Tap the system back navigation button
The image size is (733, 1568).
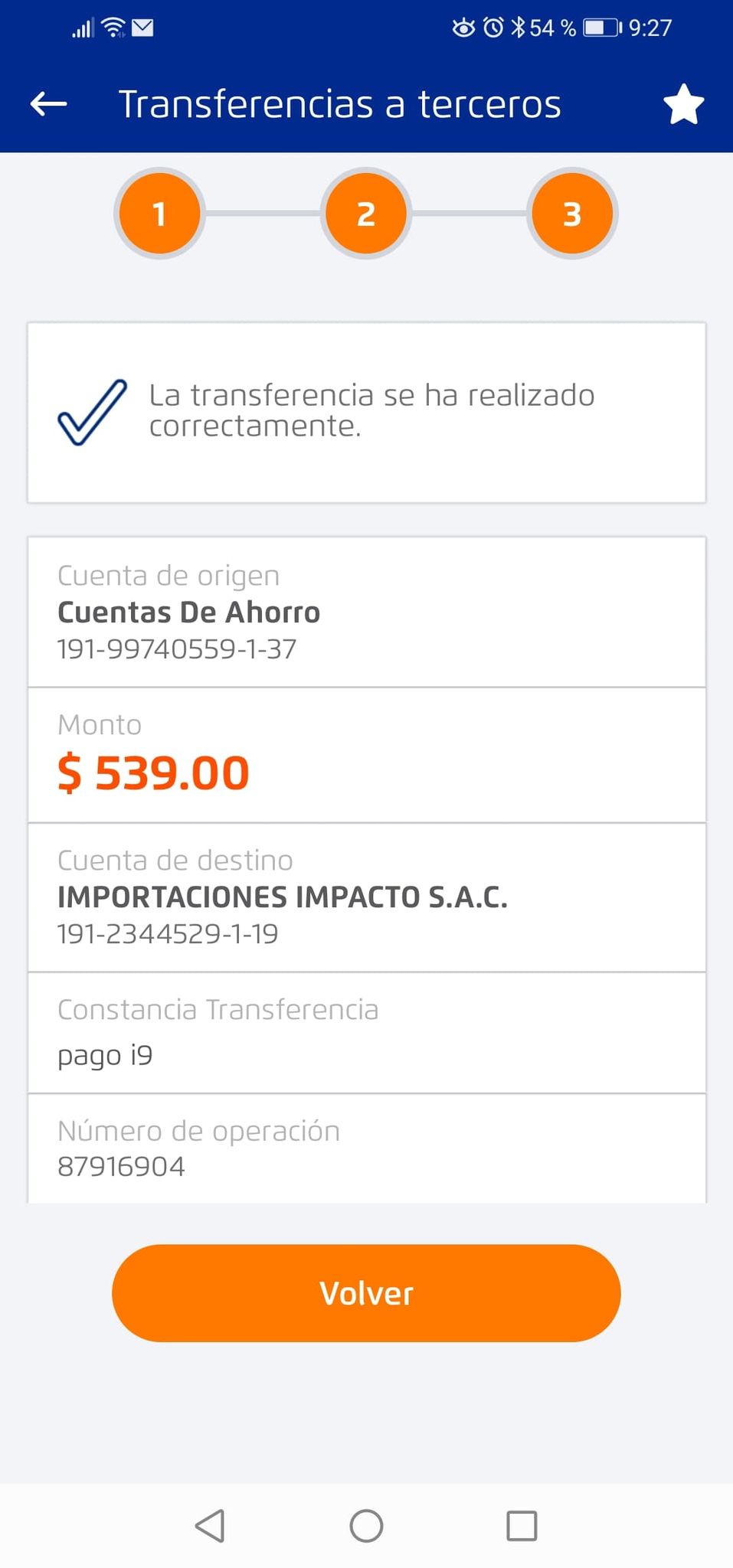coord(210,1525)
